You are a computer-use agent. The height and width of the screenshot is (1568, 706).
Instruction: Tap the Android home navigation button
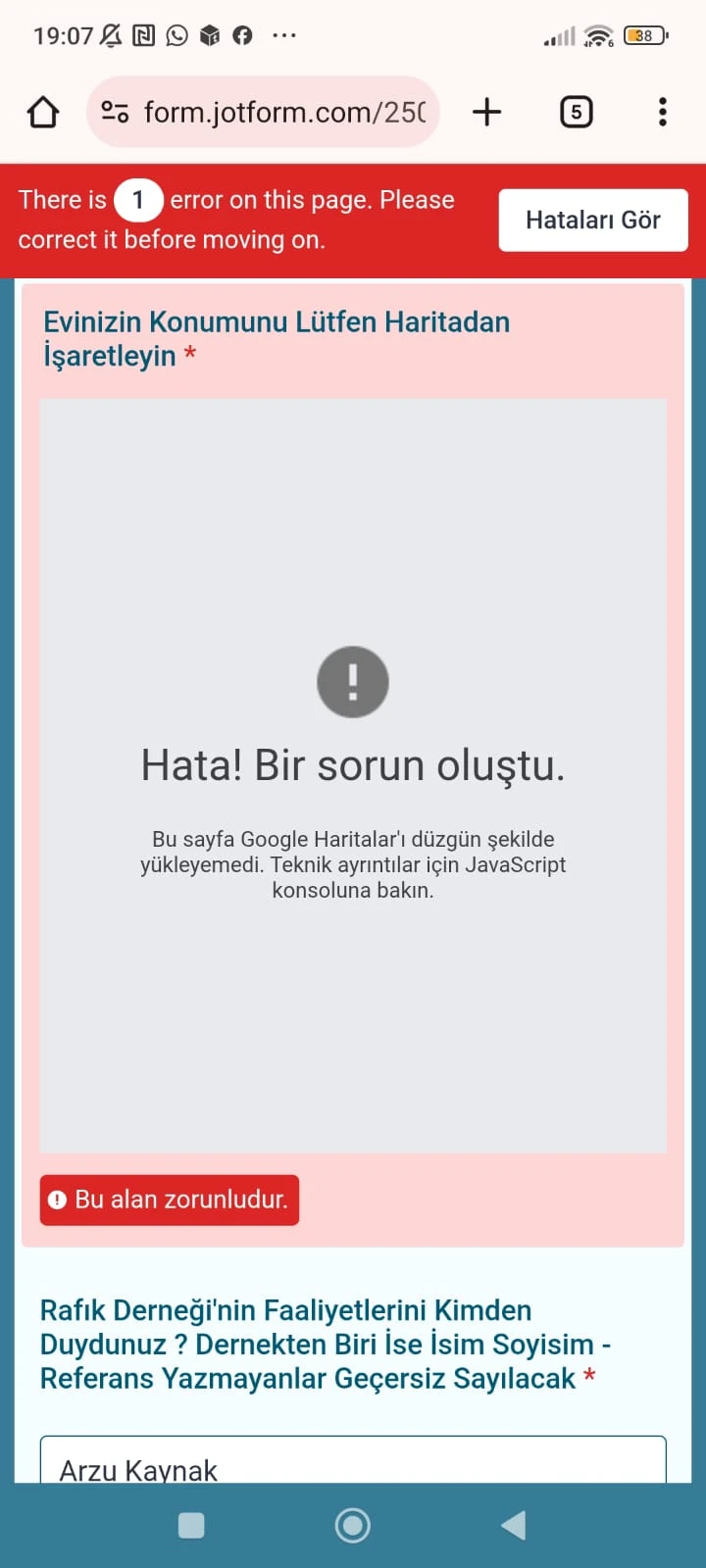(353, 1525)
